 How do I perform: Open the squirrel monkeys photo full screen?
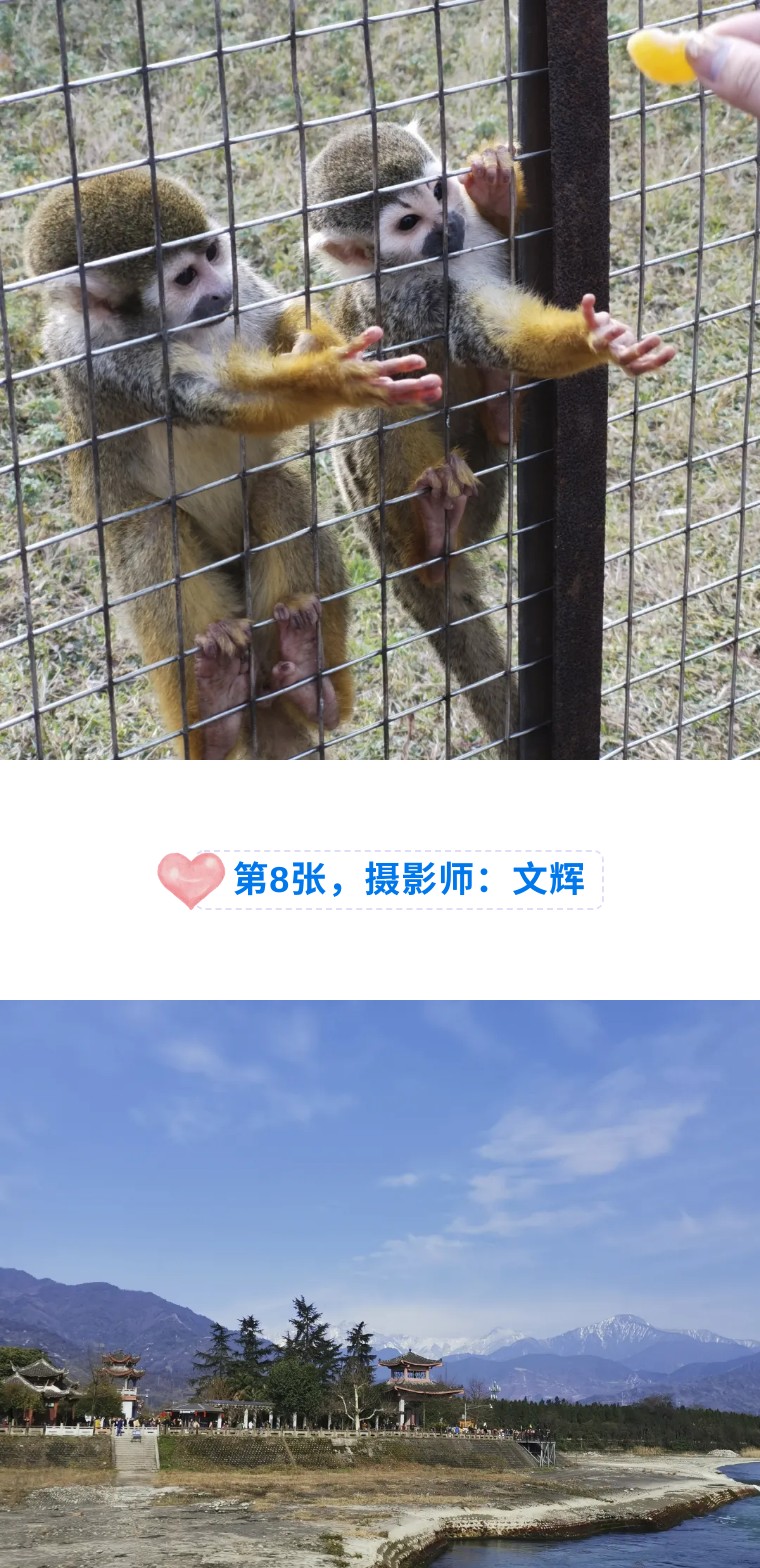click(380, 380)
